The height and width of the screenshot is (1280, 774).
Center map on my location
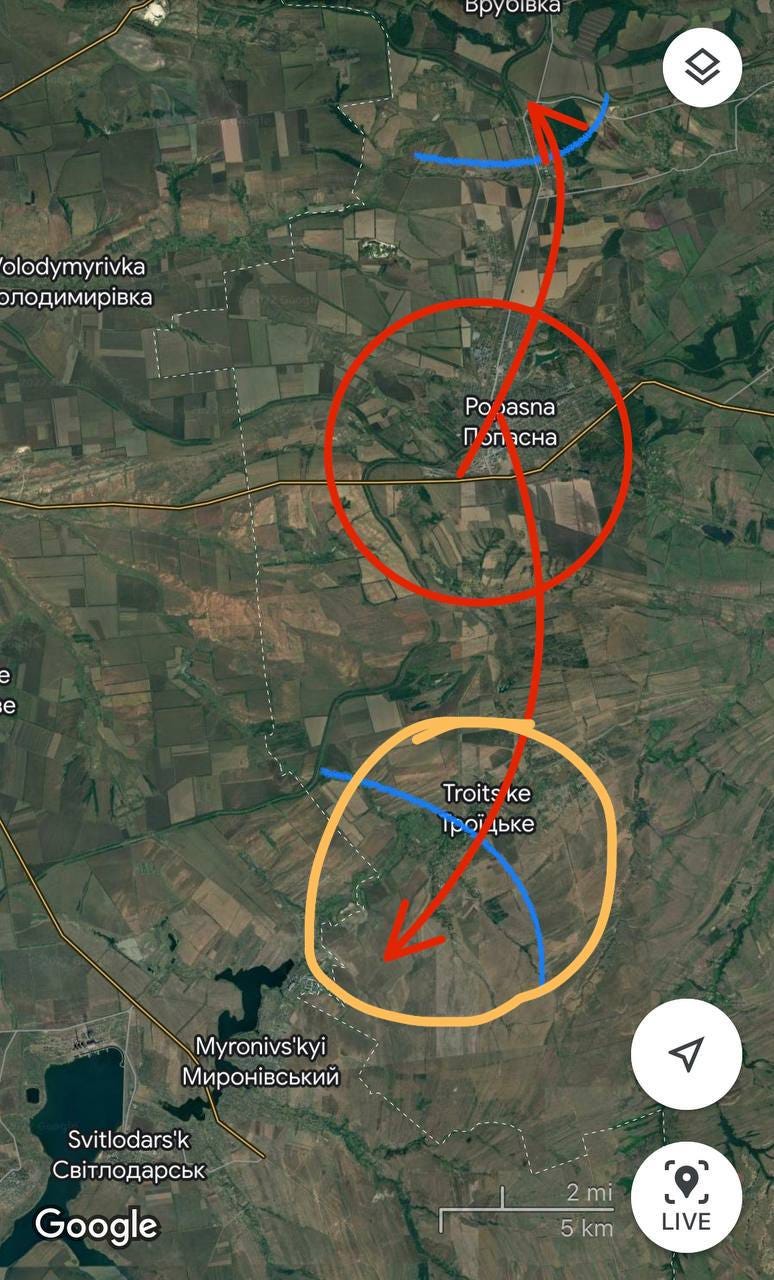point(686,1053)
